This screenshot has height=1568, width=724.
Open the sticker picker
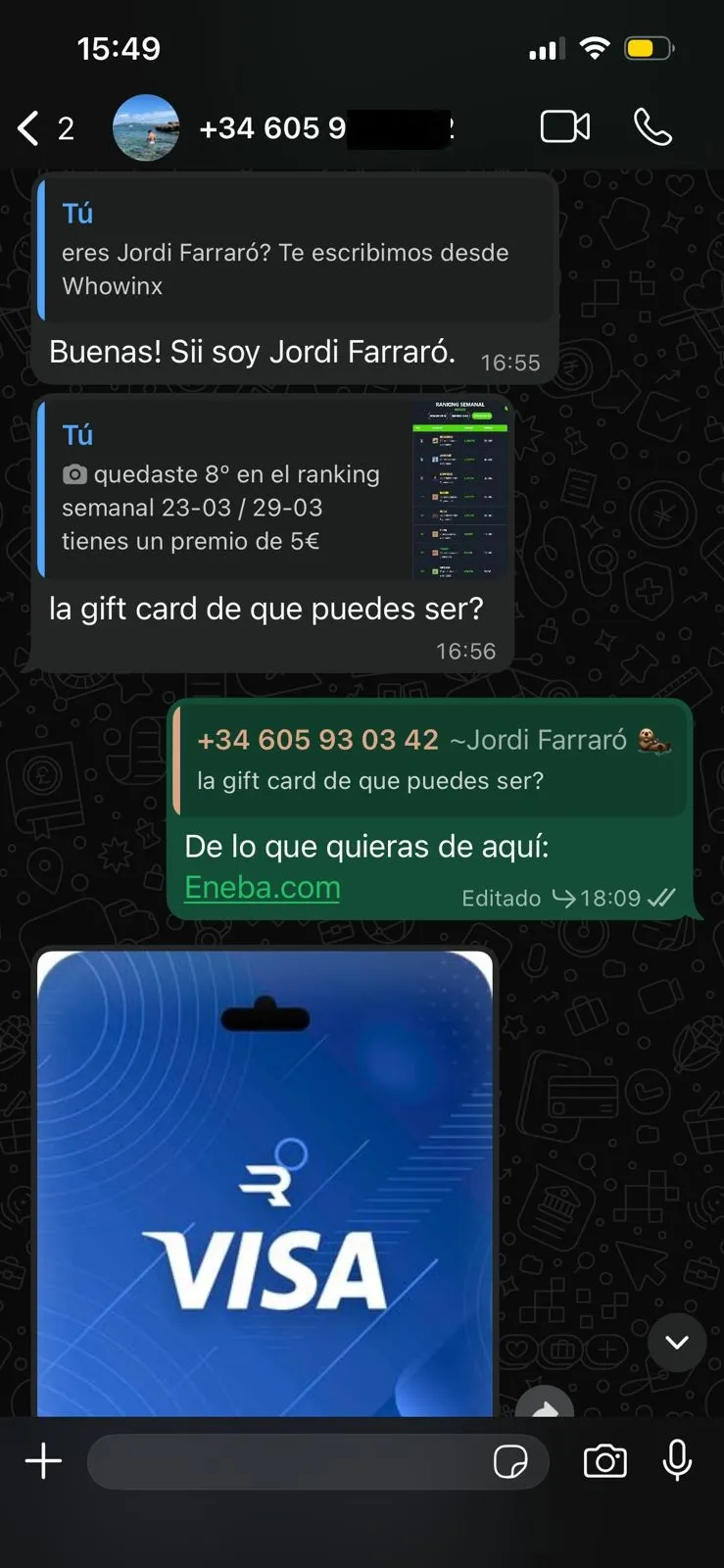click(510, 1461)
